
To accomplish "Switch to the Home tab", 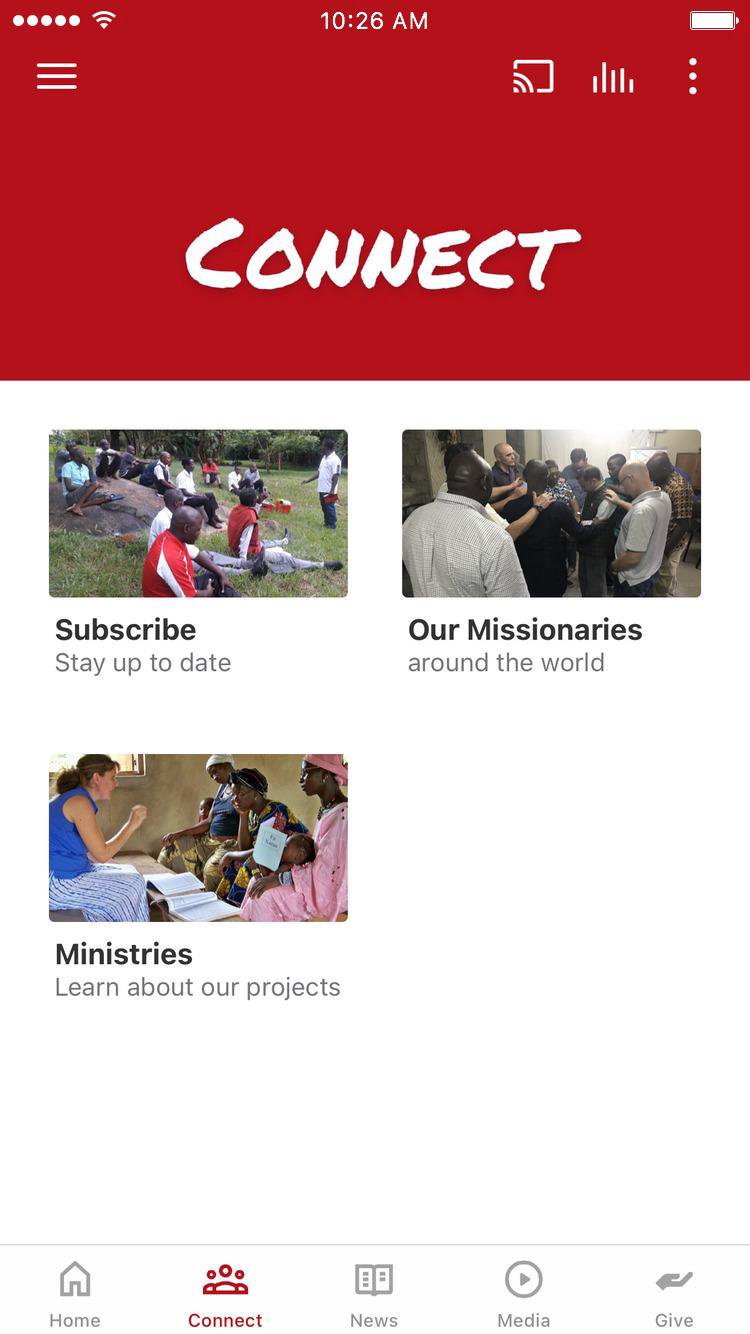I will (75, 1292).
